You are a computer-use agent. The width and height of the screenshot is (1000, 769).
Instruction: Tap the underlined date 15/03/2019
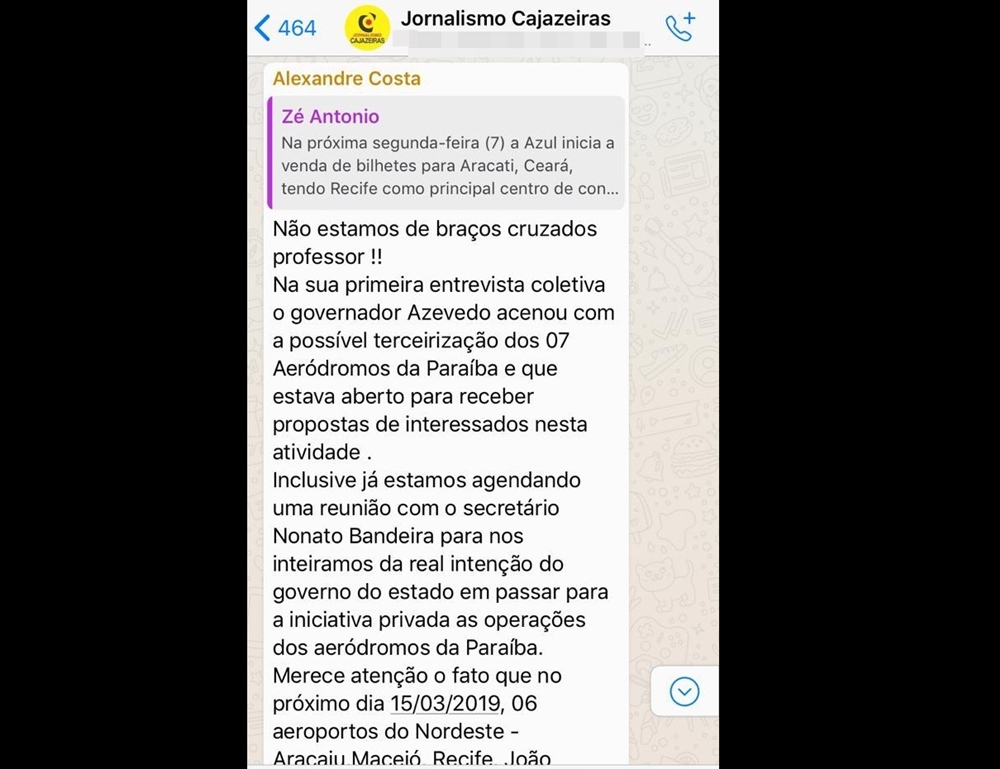445,704
